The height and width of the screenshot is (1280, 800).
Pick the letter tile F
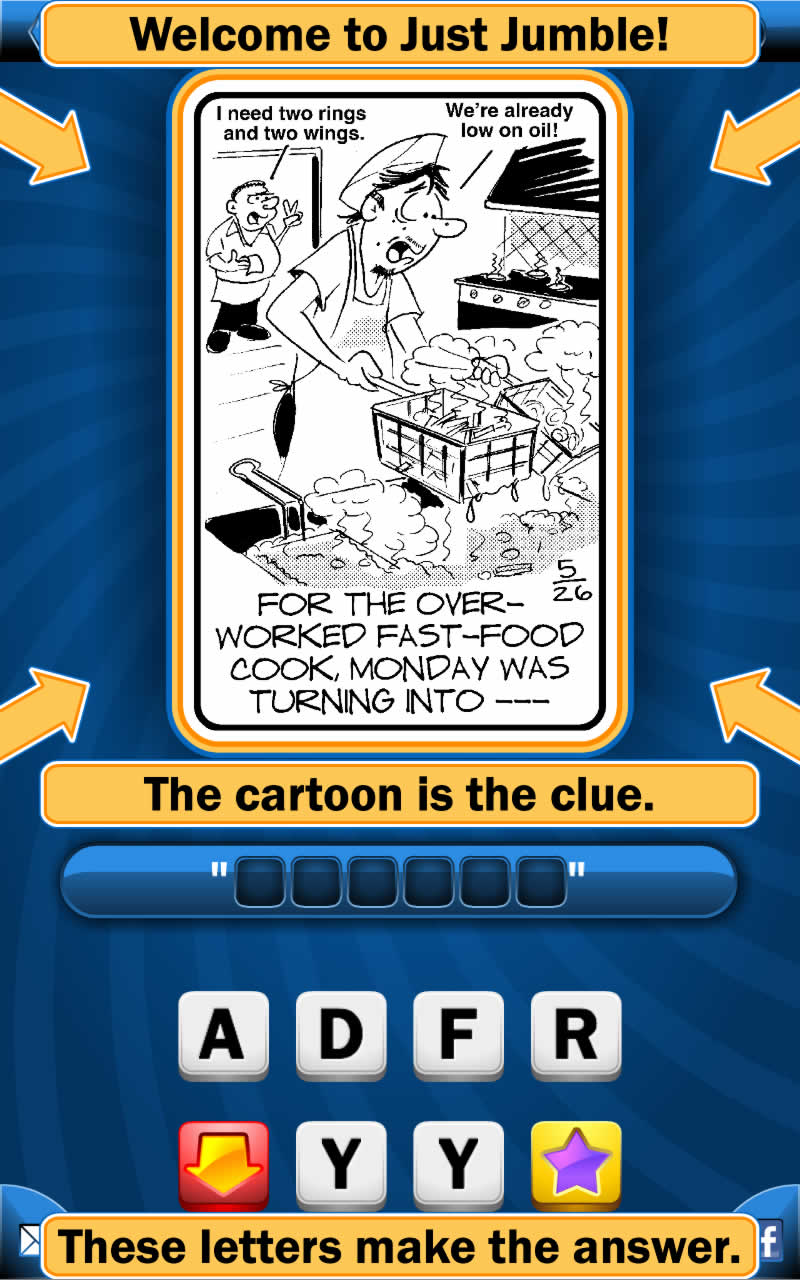[x=458, y=1035]
